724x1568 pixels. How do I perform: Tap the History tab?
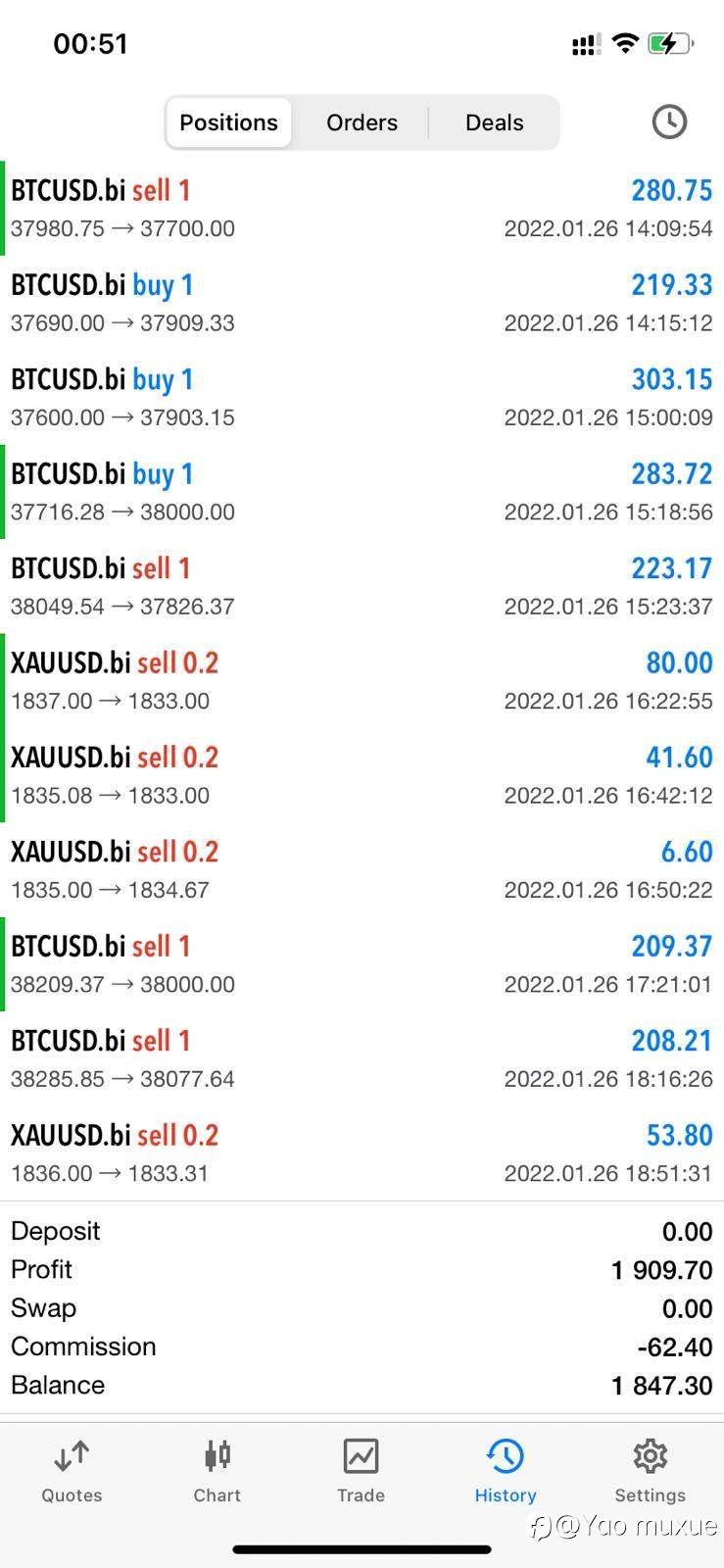pos(506,1471)
